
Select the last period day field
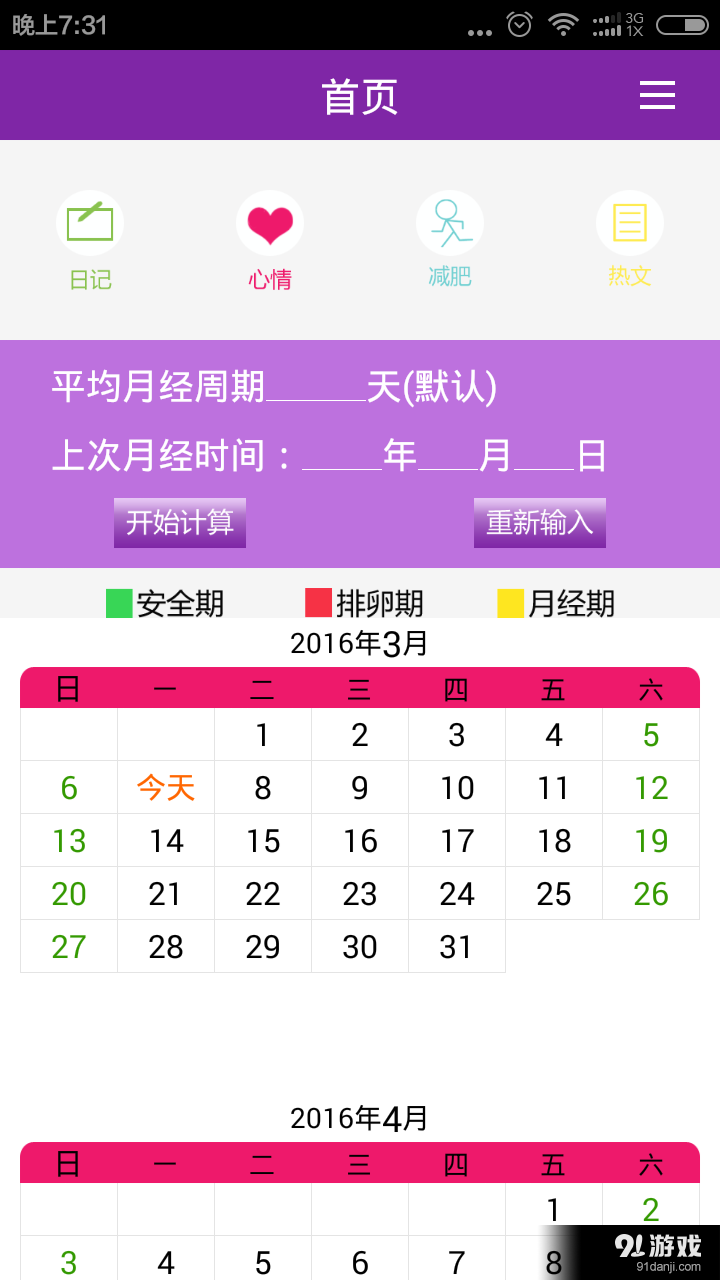[544, 456]
